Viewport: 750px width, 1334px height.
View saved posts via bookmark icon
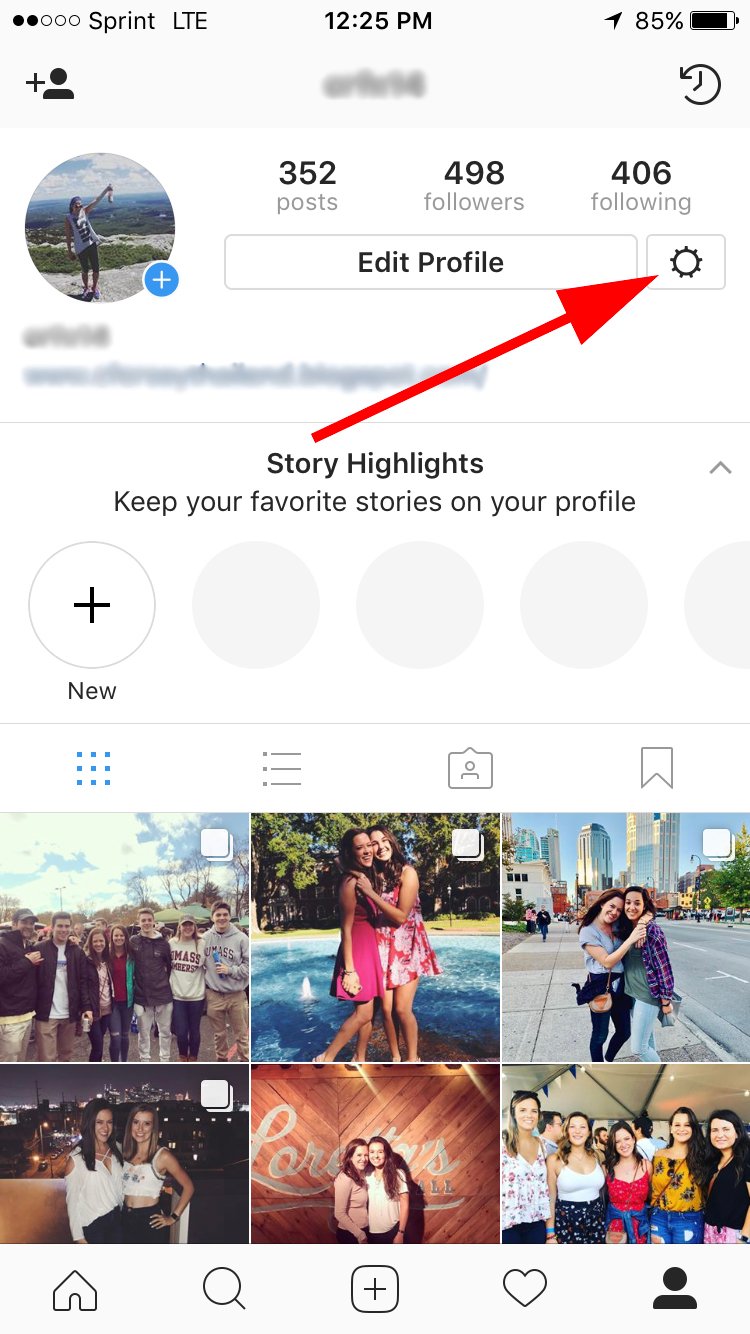click(657, 768)
